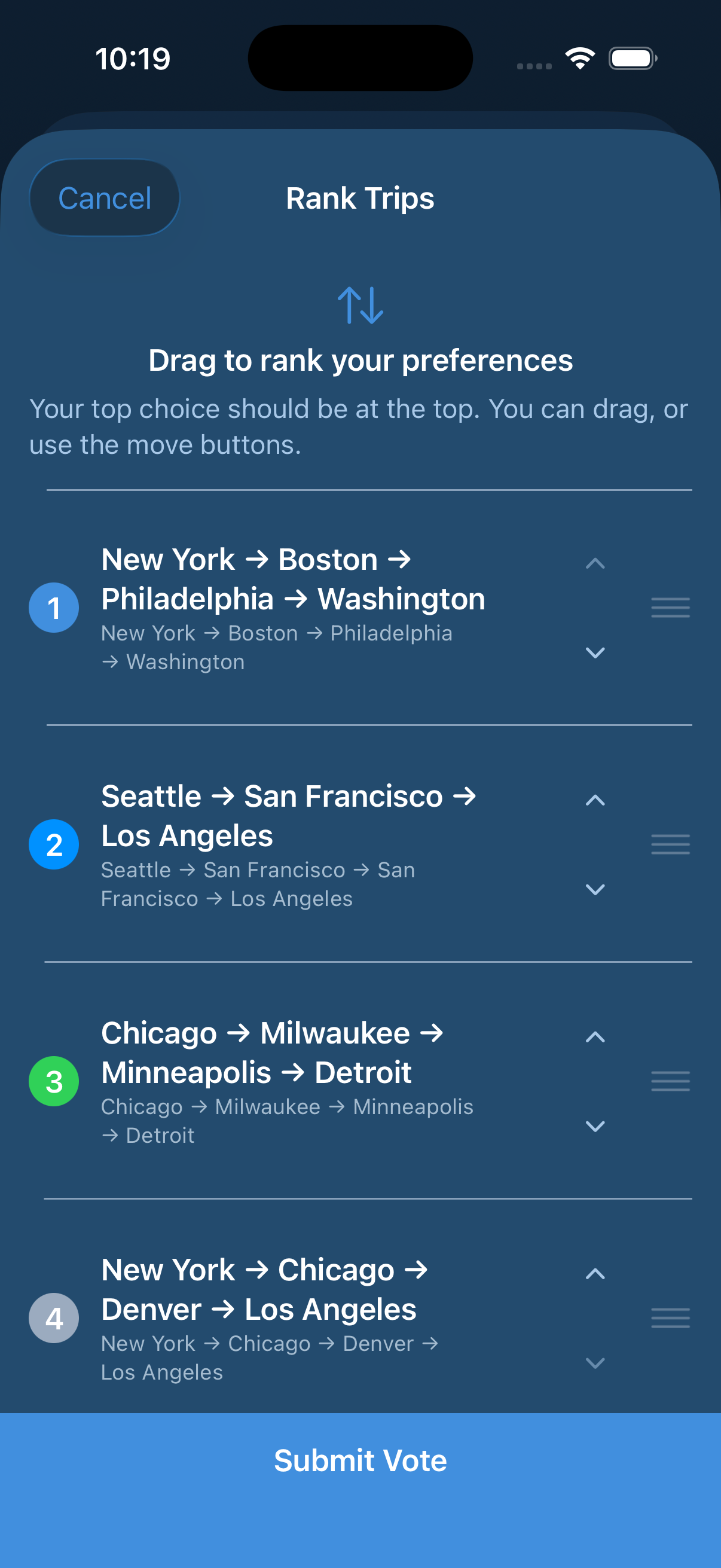Screen dimensions: 721x1568
Task: Tap drag handle of New York → Boston trip
Action: coord(670,608)
